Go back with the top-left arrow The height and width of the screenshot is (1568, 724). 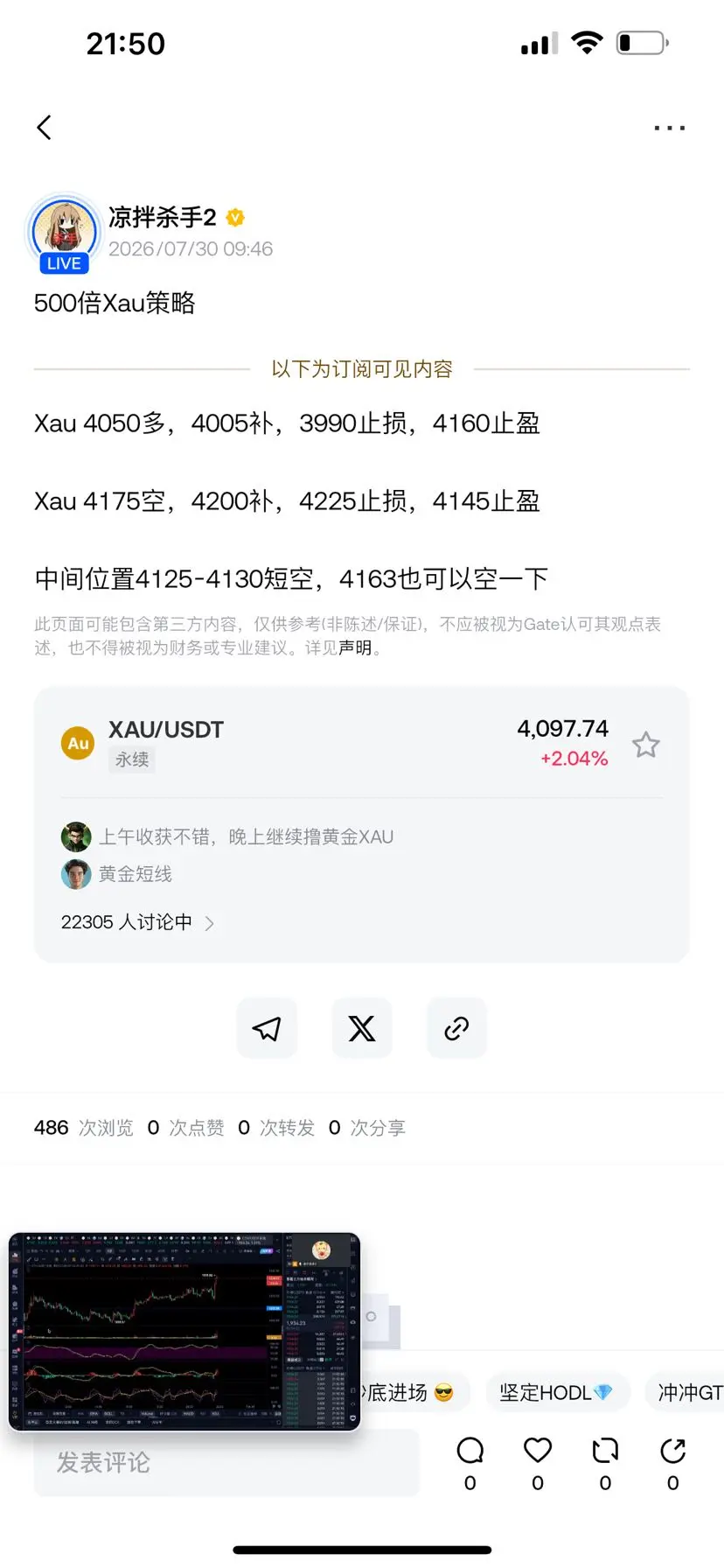click(x=45, y=128)
